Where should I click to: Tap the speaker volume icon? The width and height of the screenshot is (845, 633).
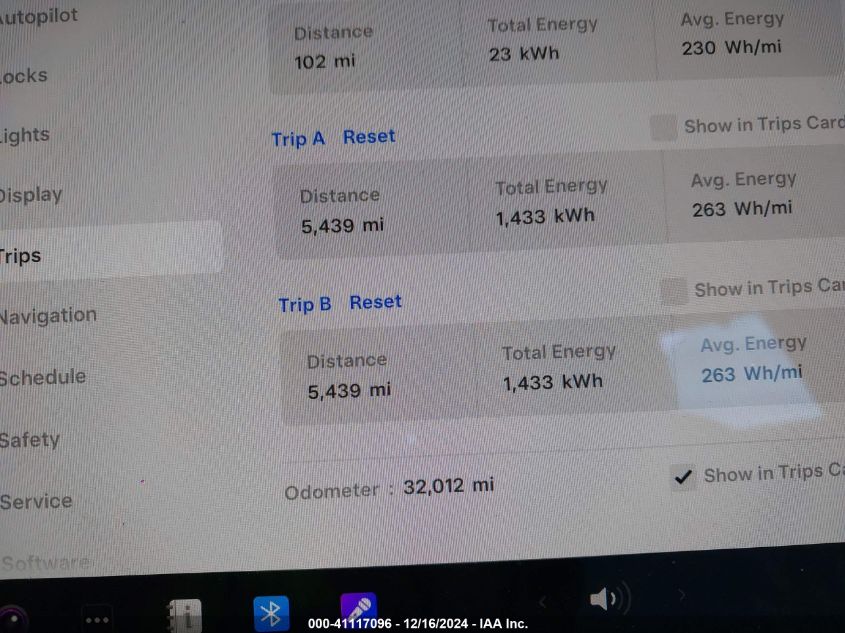pos(608,600)
